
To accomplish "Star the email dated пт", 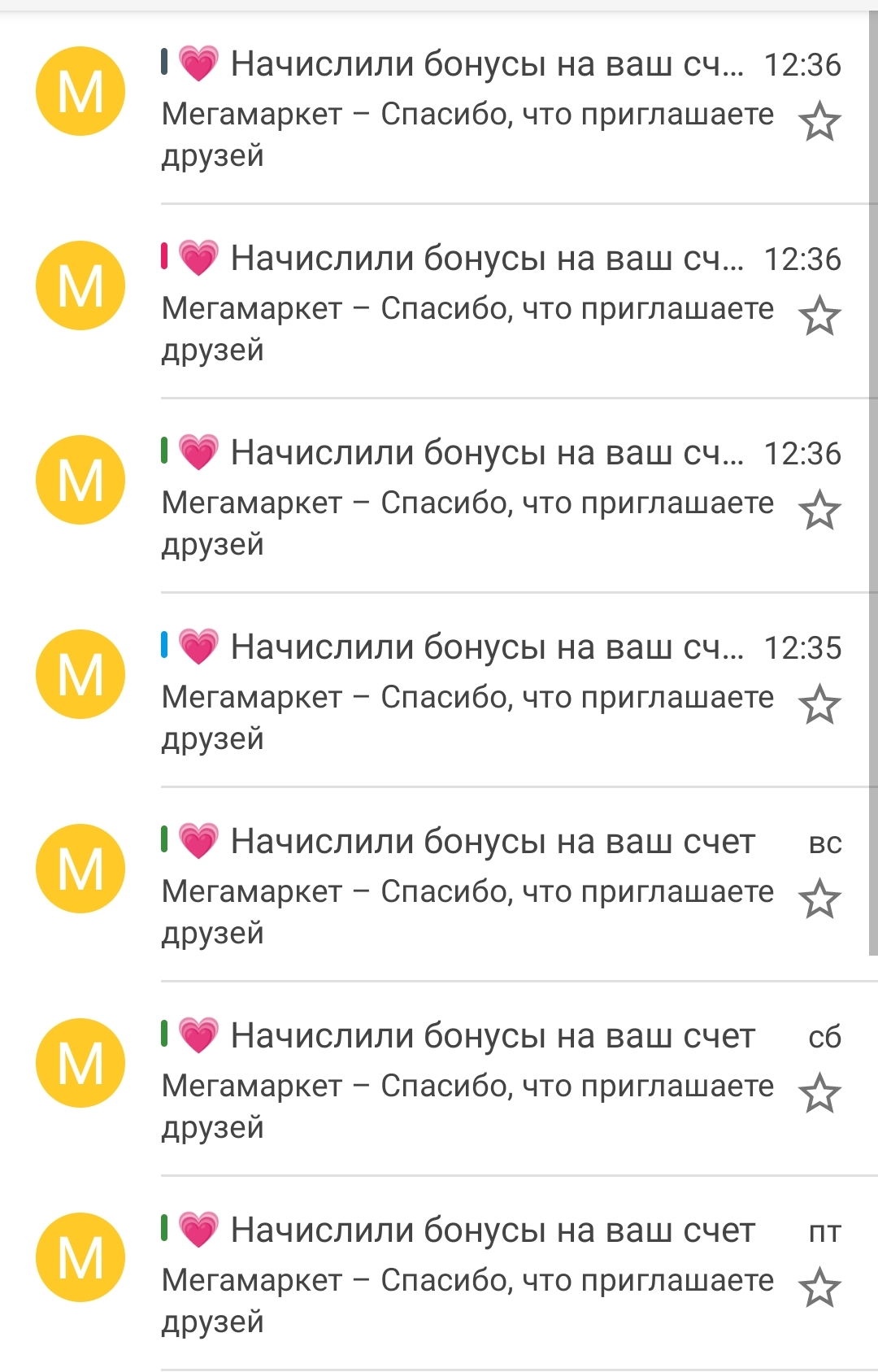I will 819,1287.
